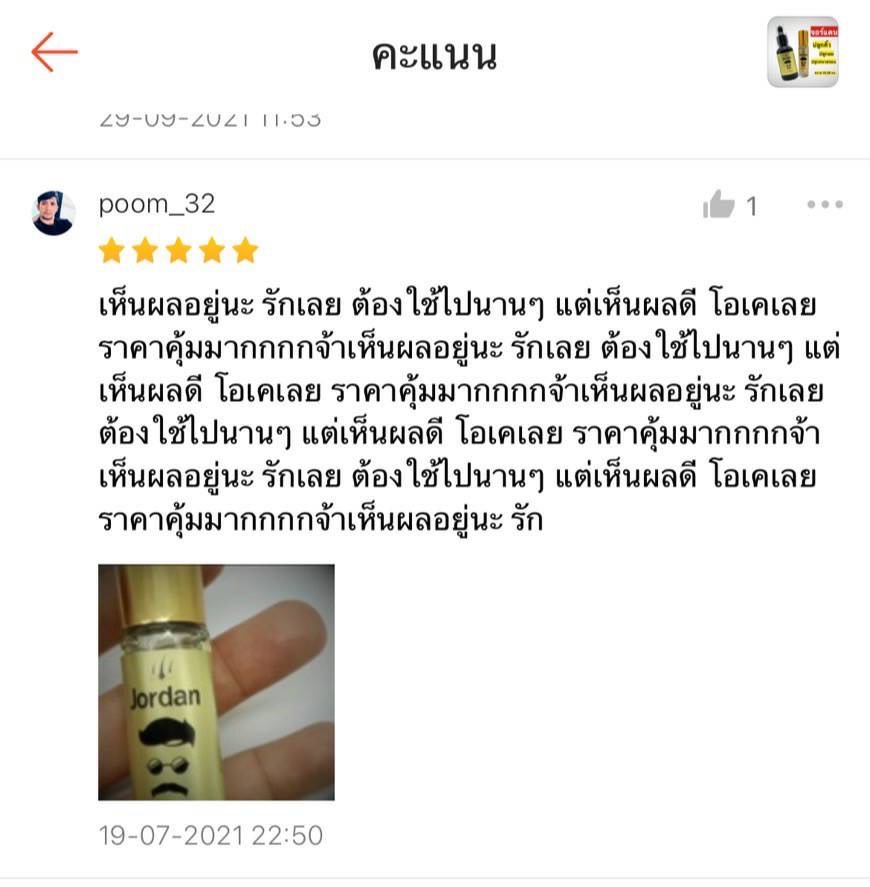Go back using the orange arrow
The height and width of the screenshot is (887, 870).
coord(54,52)
